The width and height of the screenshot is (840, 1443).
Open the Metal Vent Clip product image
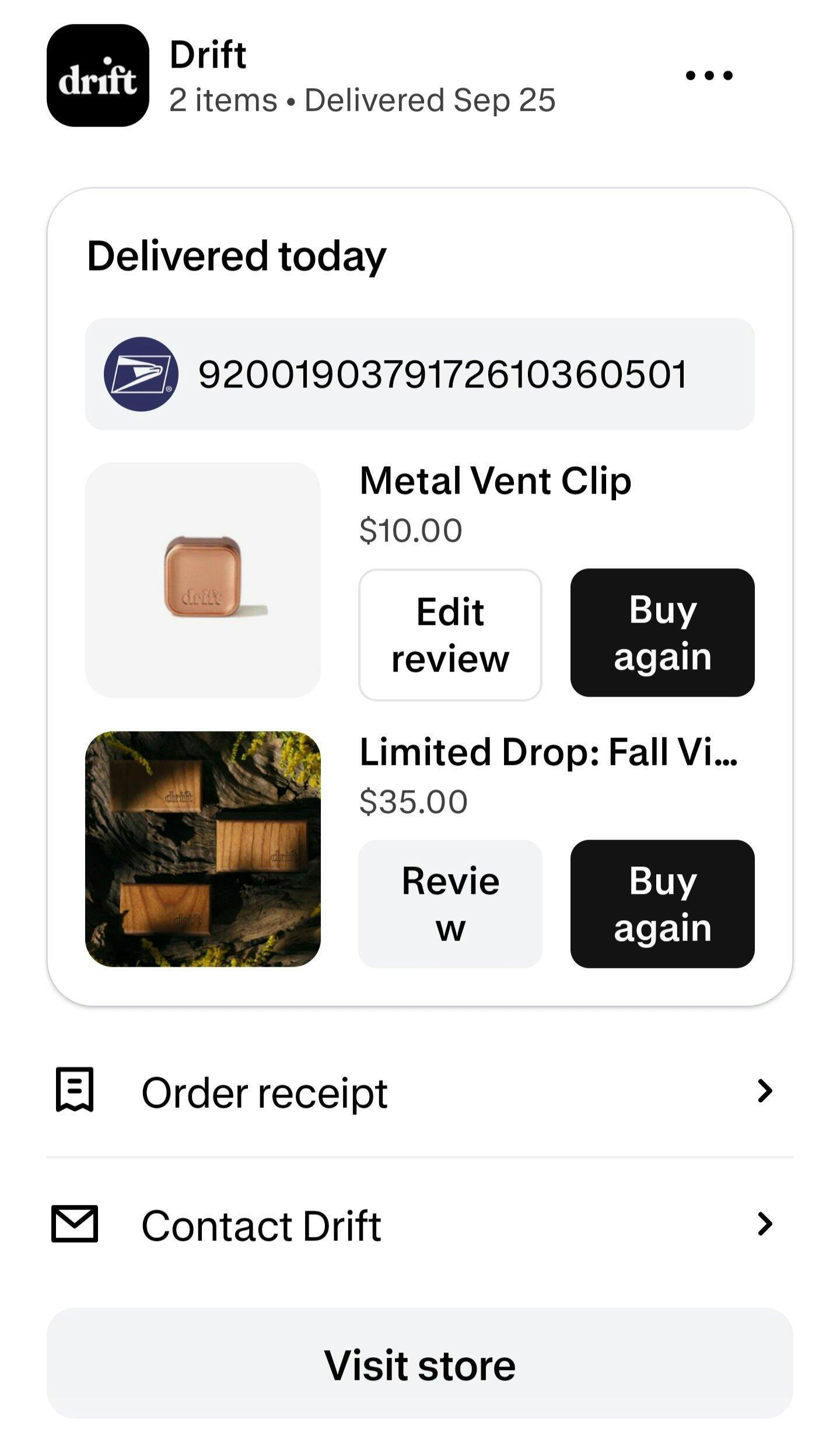tap(203, 580)
